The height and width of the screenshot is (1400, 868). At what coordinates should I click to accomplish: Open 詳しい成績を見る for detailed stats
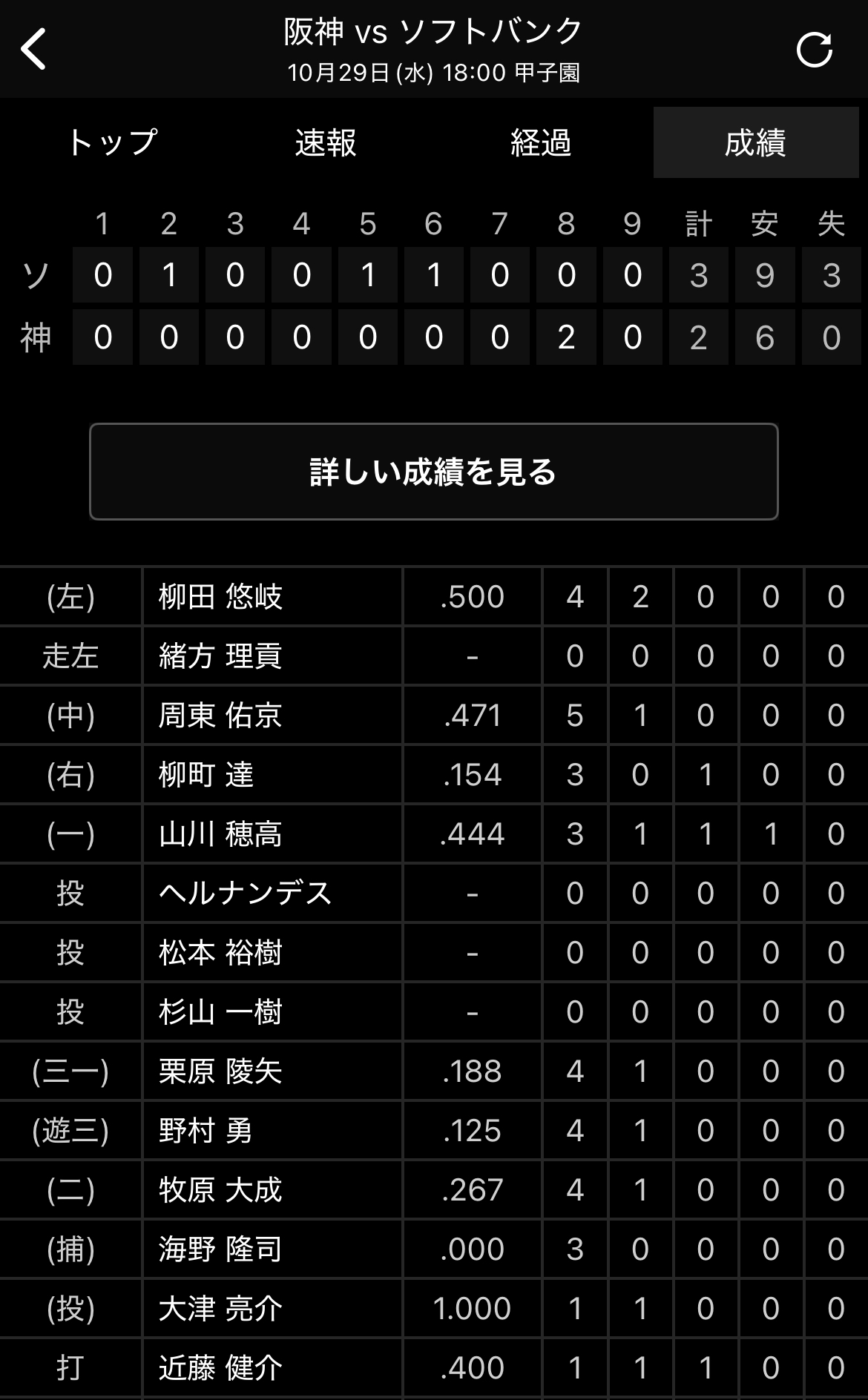pyautogui.click(x=433, y=472)
